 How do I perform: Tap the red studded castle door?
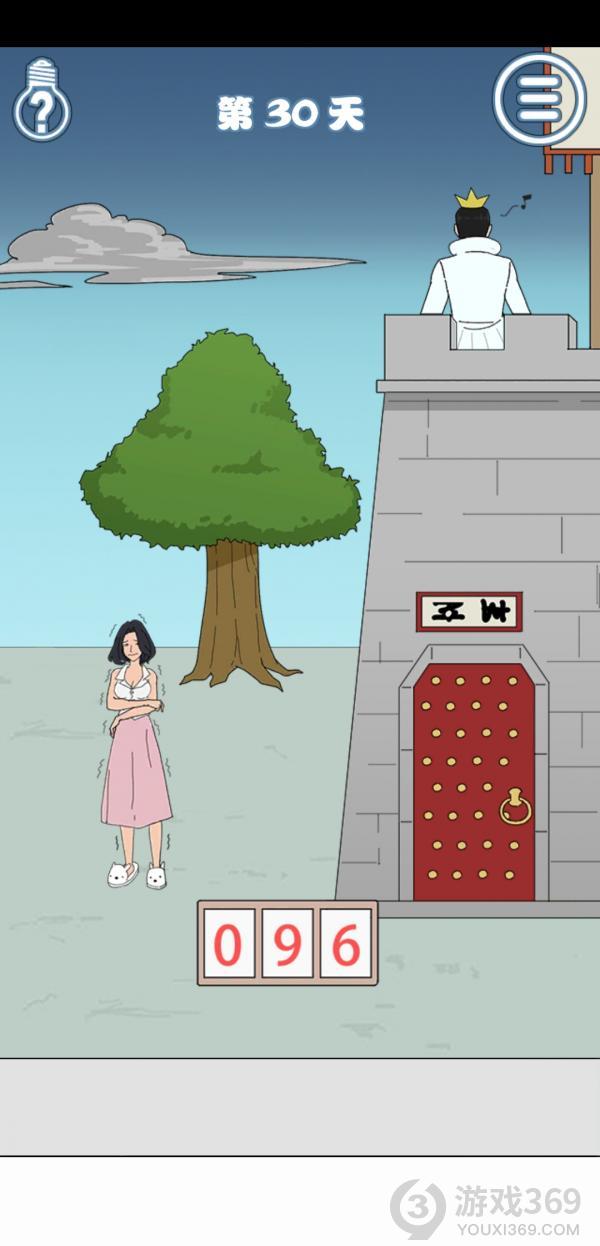[x=473, y=782]
